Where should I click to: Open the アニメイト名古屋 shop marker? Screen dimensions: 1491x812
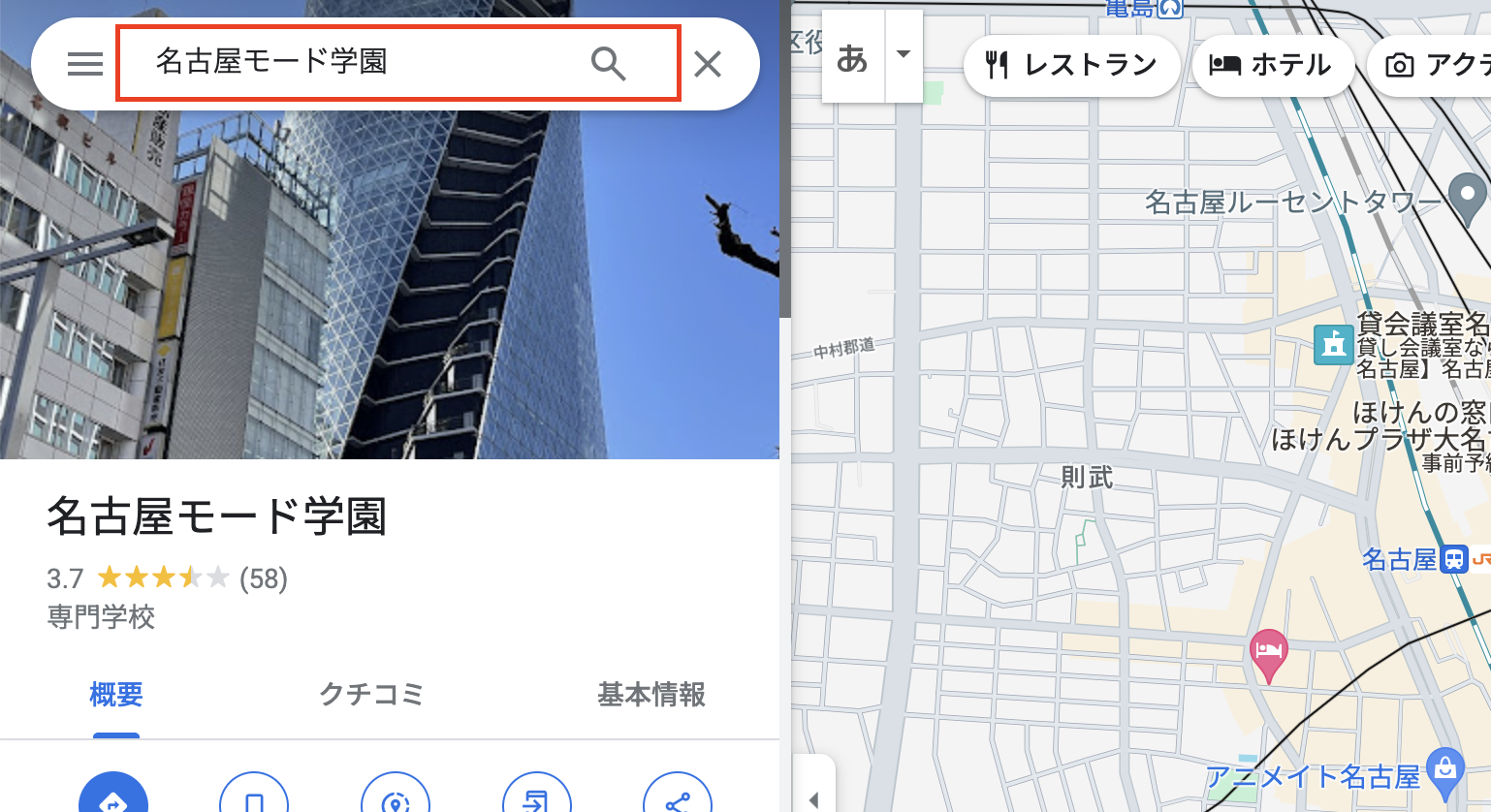click(x=1445, y=772)
